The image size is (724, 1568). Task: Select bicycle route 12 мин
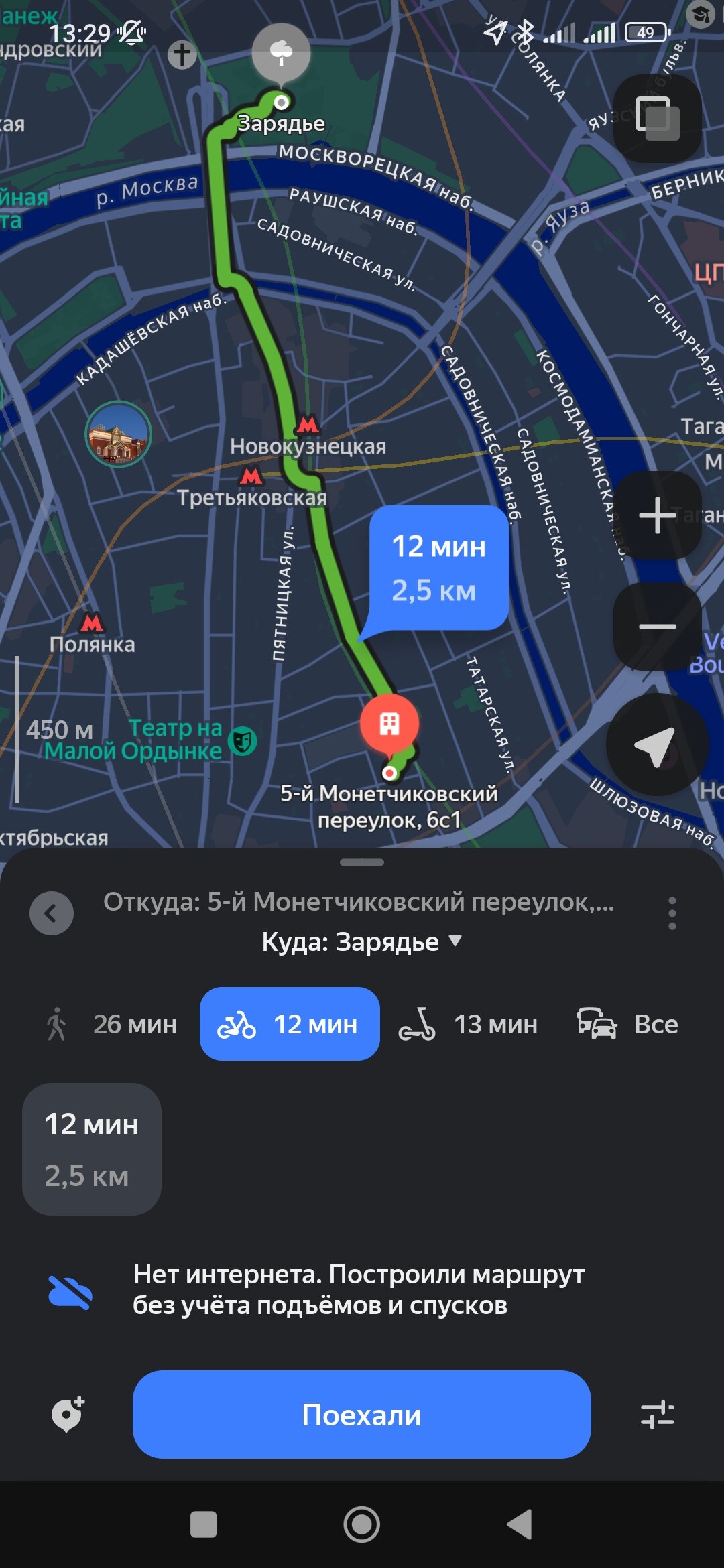[290, 1024]
